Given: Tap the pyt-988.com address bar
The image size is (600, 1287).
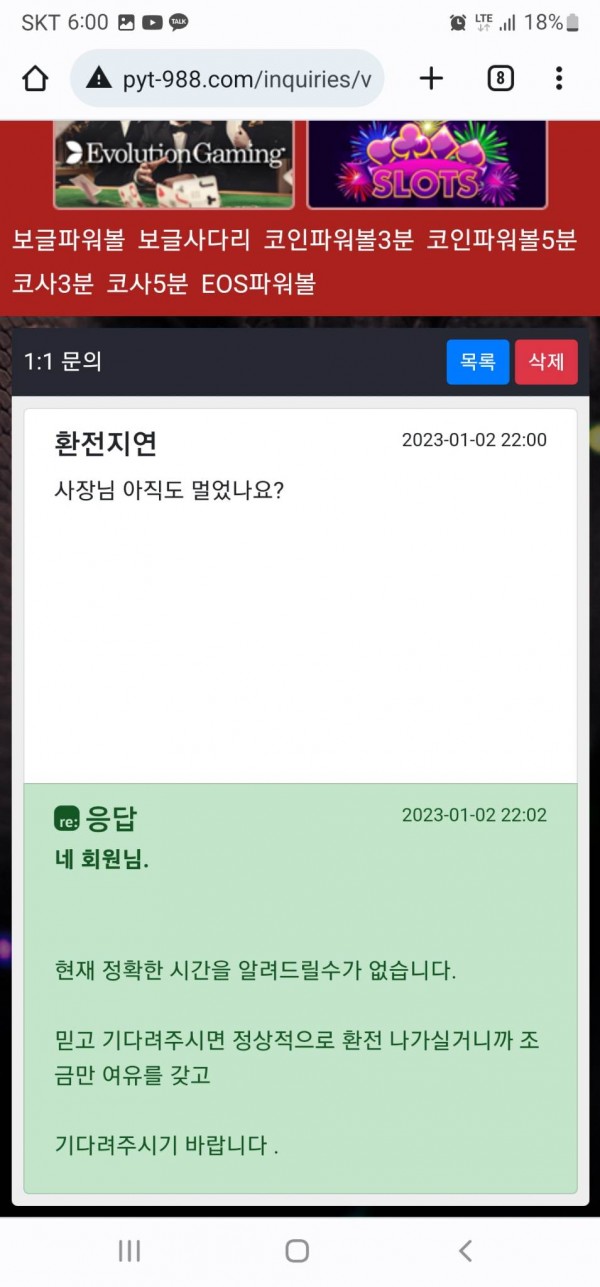Looking at the screenshot, I should 228,79.
